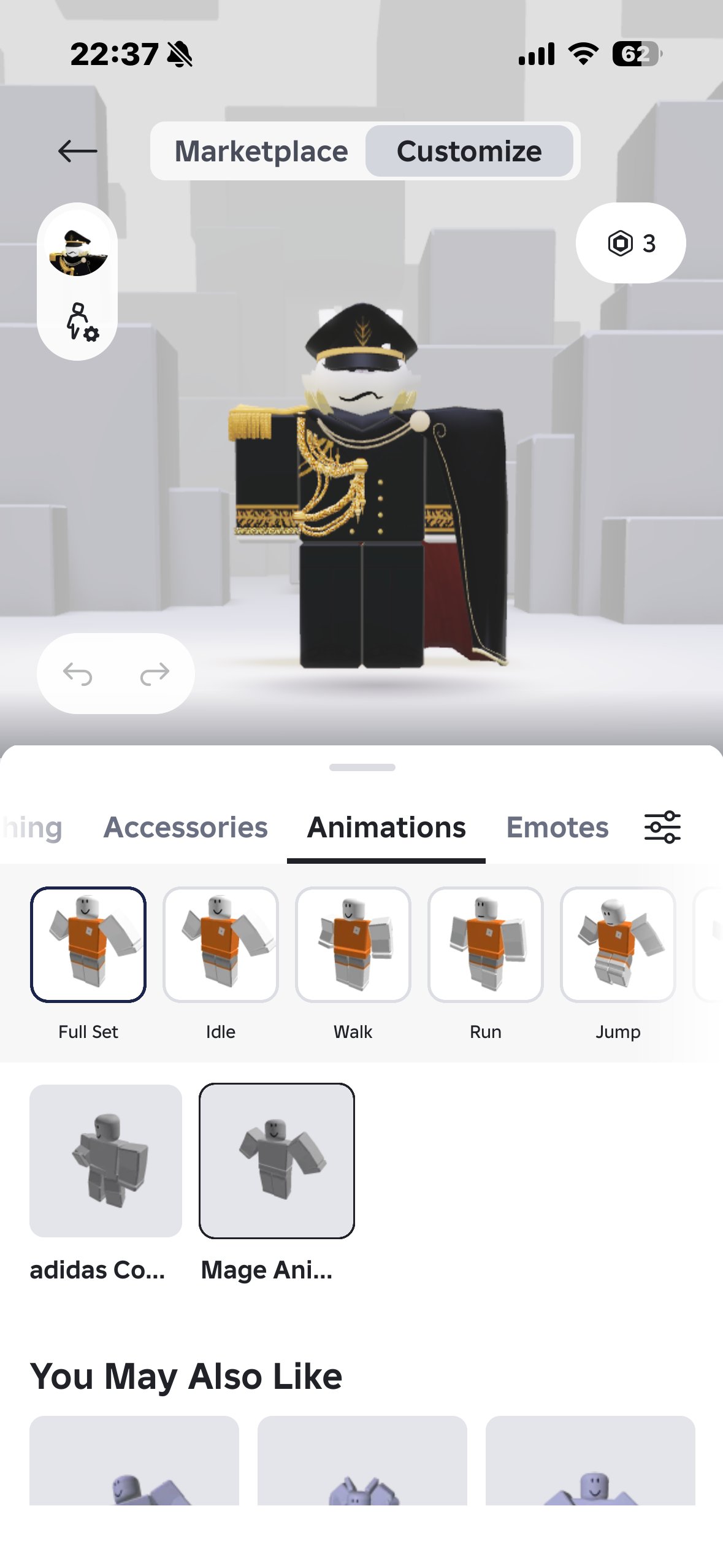This screenshot has height=1568, width=723.
Task: Undo the last avatar change
Action: [x=78, y=674]
